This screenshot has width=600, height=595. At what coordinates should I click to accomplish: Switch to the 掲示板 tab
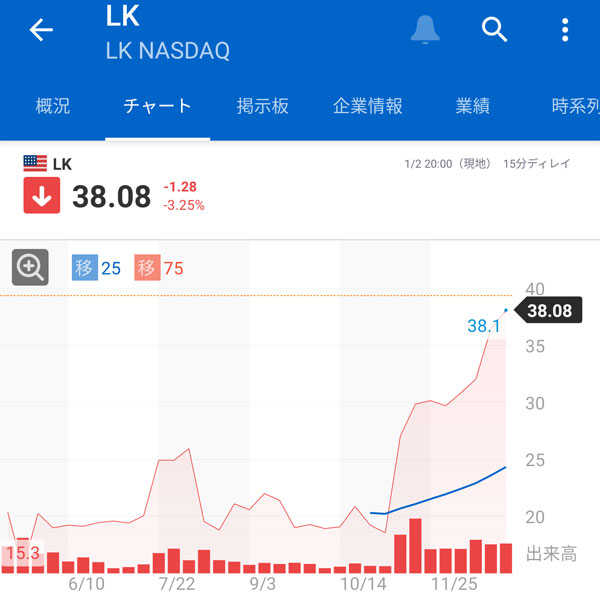[x=263, y=107]
